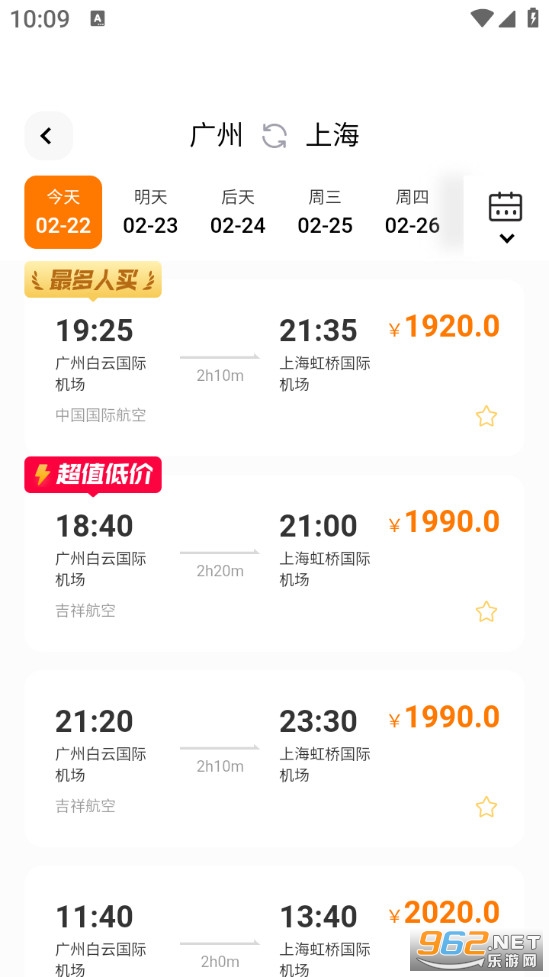Select Thursday 02-26 date tab
The width and height of the screenshot is (549, 977).
tap(412, 212)
